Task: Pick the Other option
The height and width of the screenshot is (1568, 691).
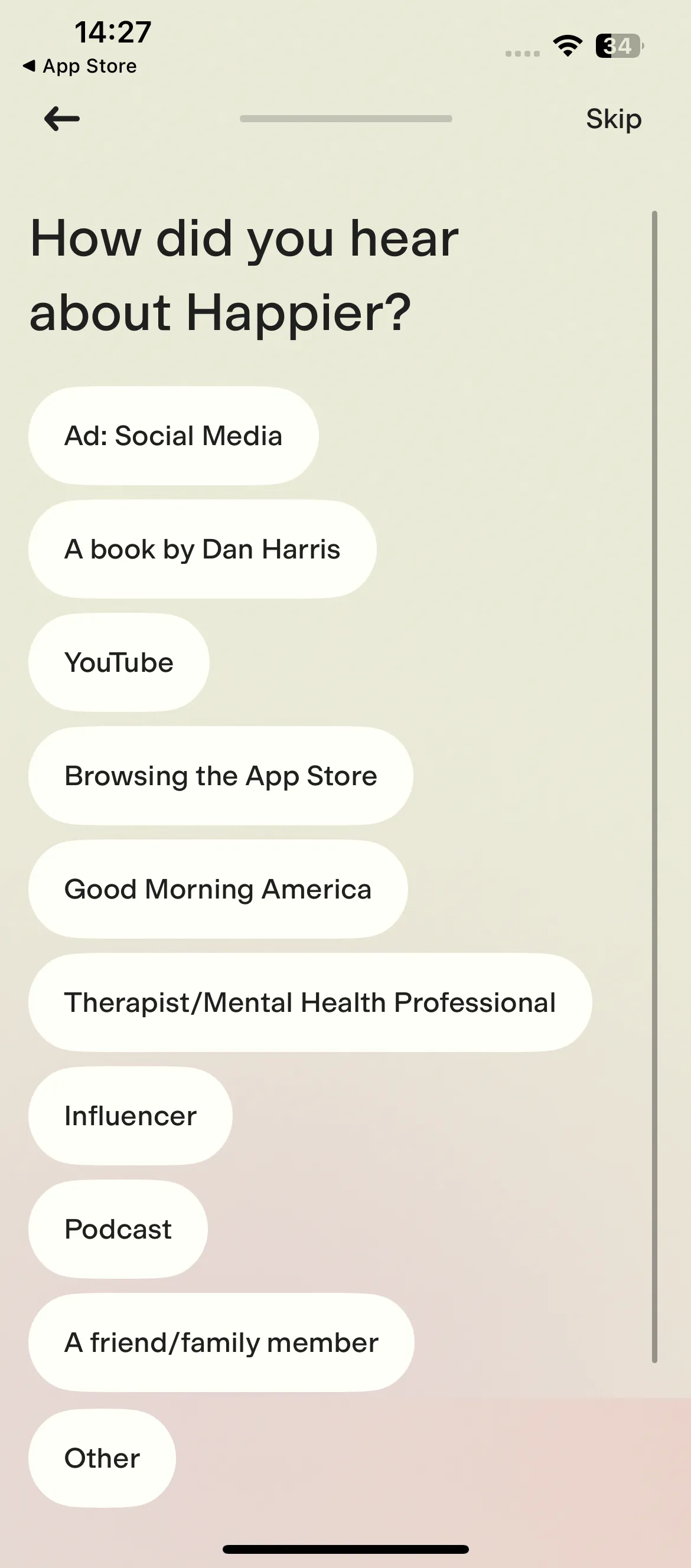Action: click(102, 1457)
